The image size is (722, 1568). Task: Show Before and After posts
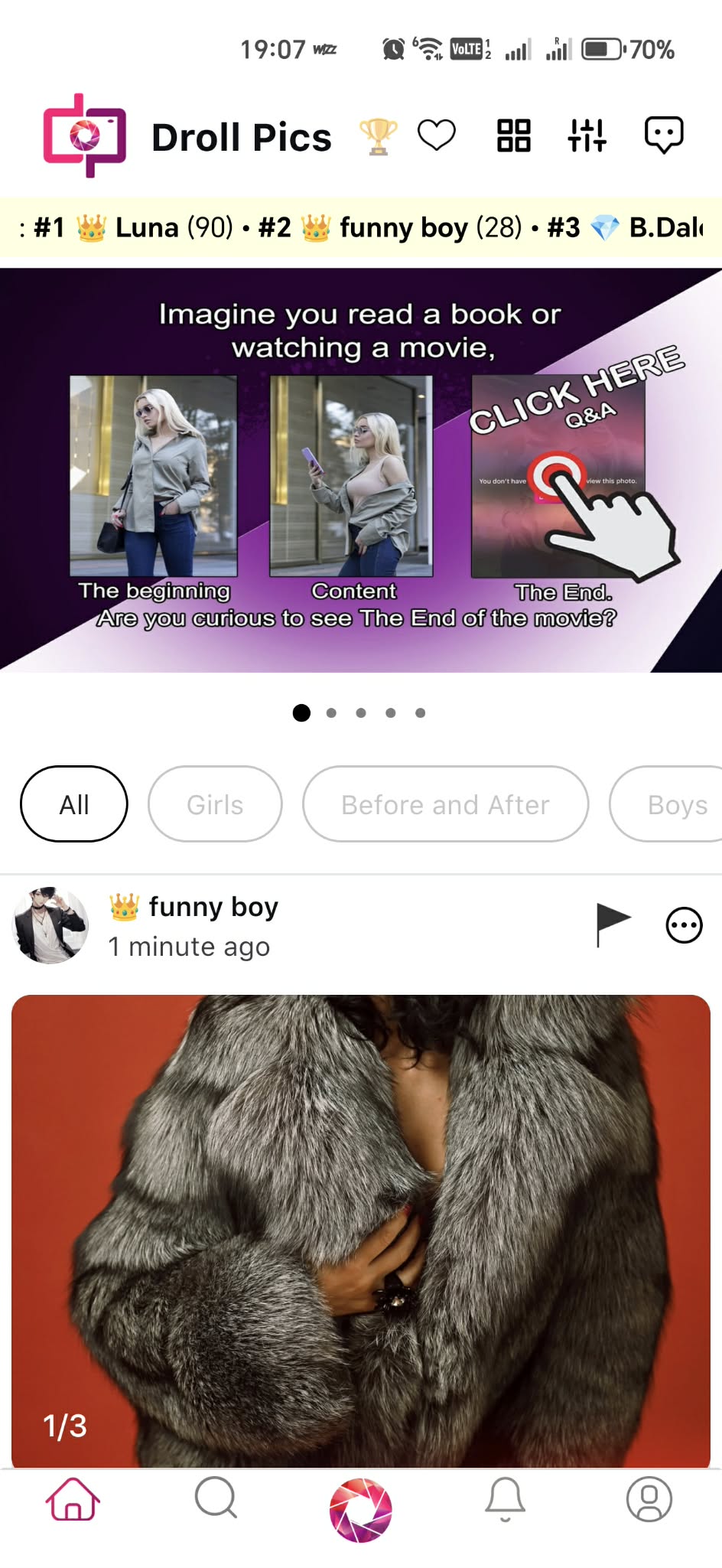pyautogui.click(x=445, y=804)
